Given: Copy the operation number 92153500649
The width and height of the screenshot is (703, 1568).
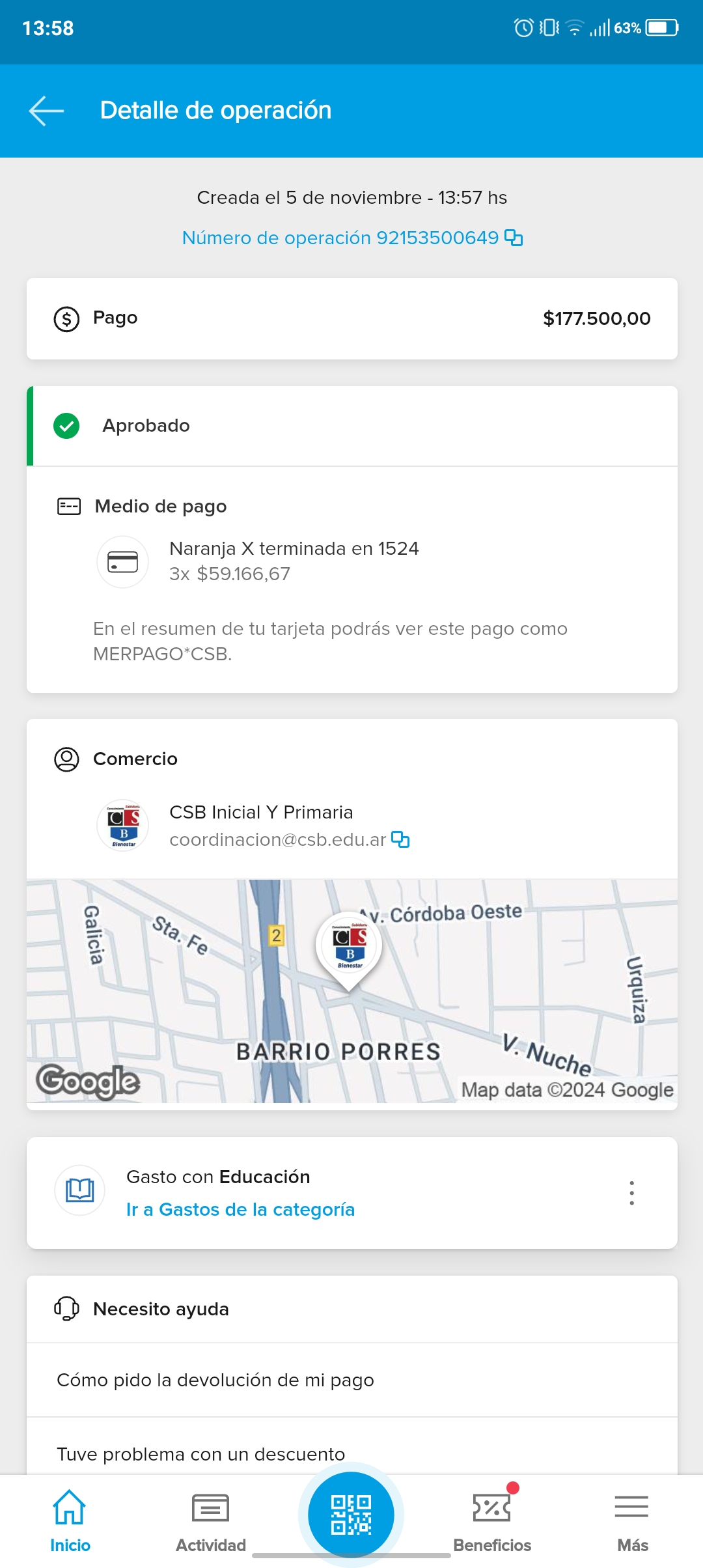Looking at the screenshot, I should pyautogui.click(x=514, y=238).
